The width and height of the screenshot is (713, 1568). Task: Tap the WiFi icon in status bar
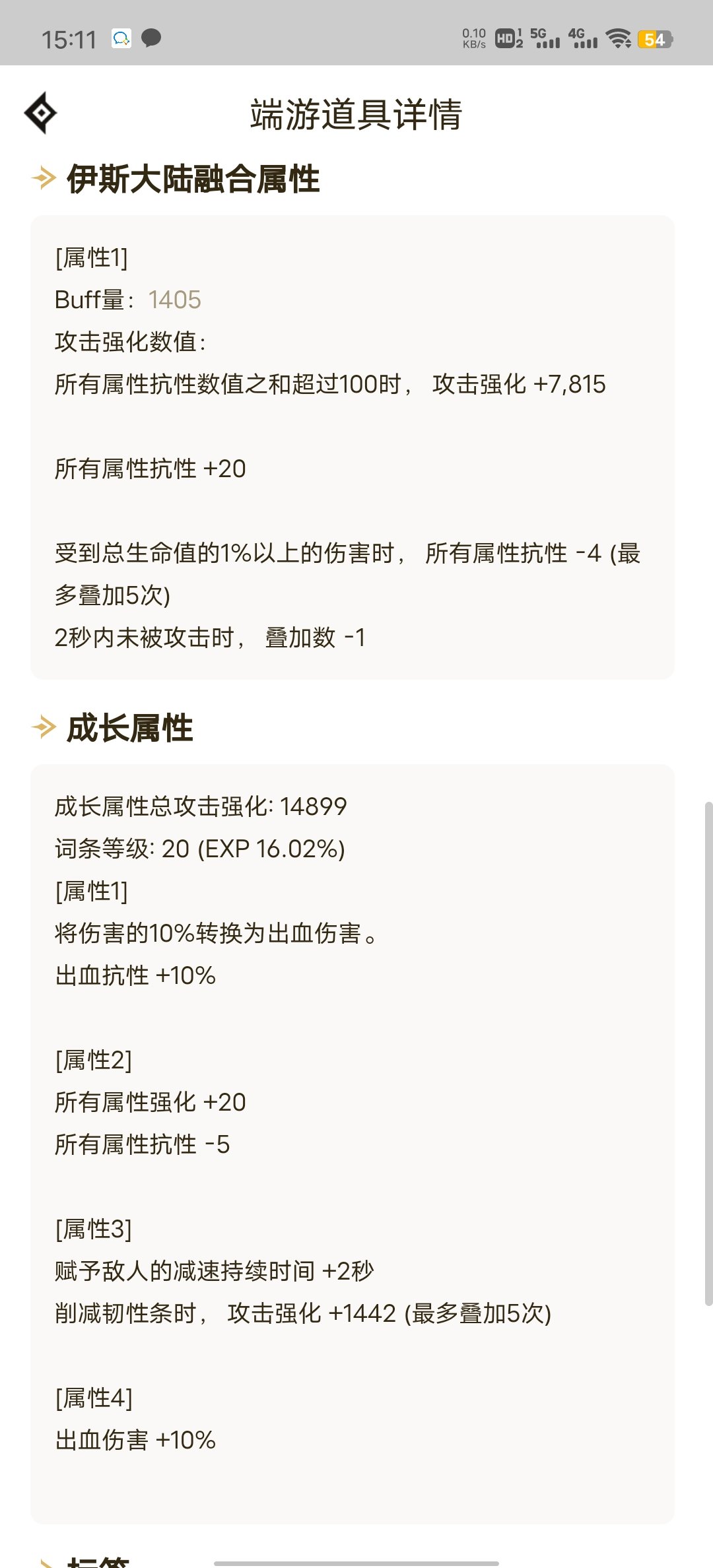pyautogui.click(x=619, y=40)
